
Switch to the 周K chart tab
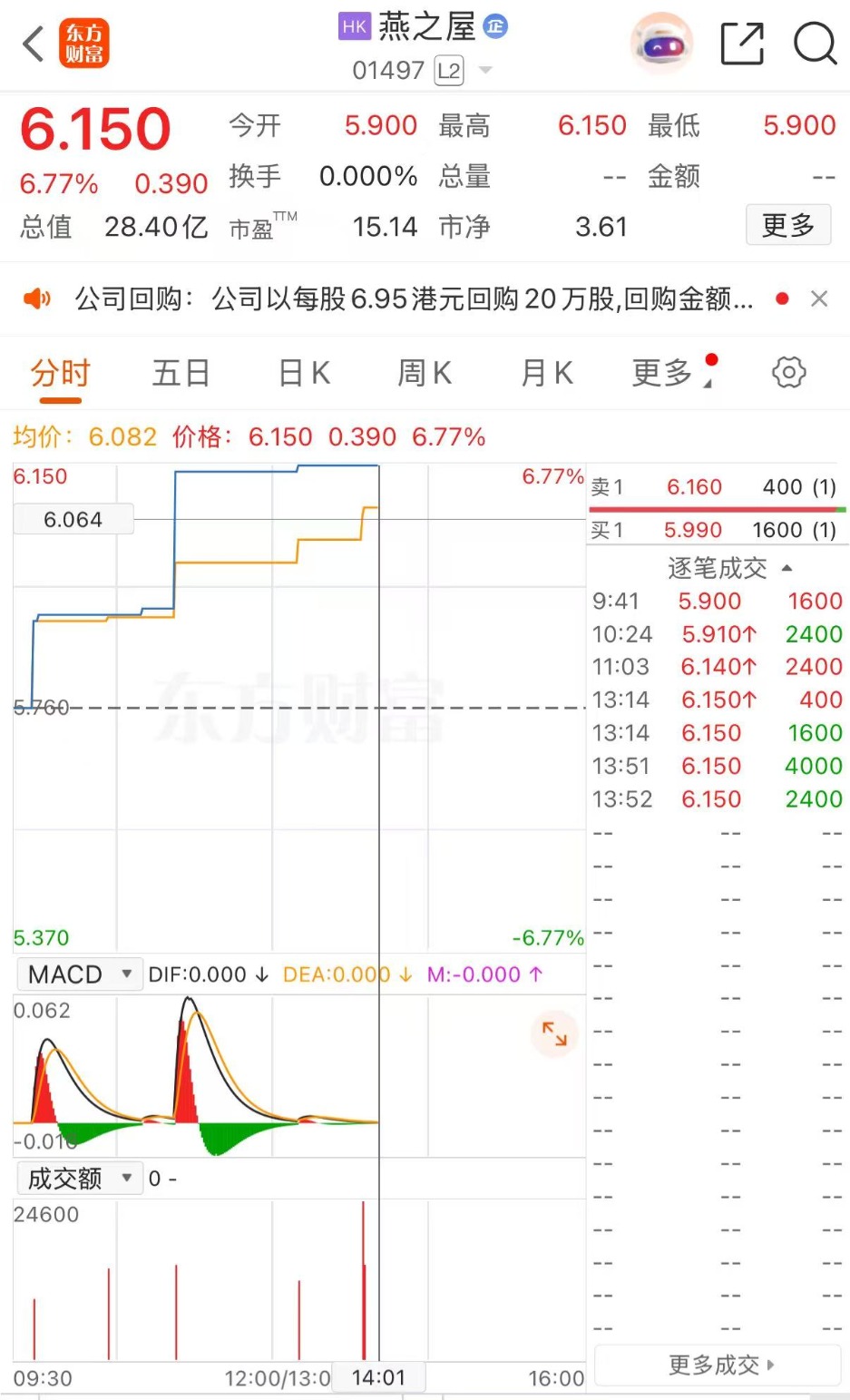click(x=425, y=373)
